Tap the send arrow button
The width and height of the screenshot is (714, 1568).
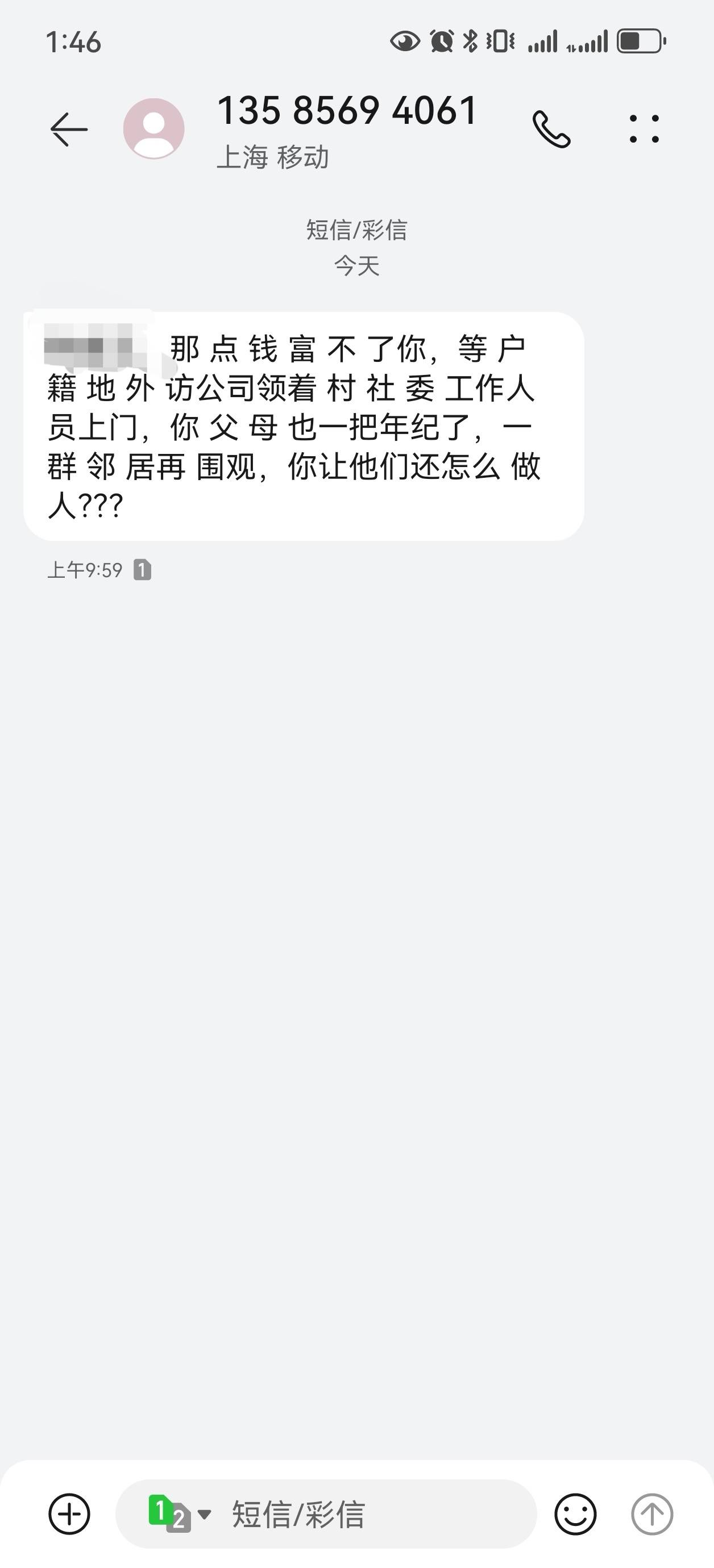tap(652, 1514)
